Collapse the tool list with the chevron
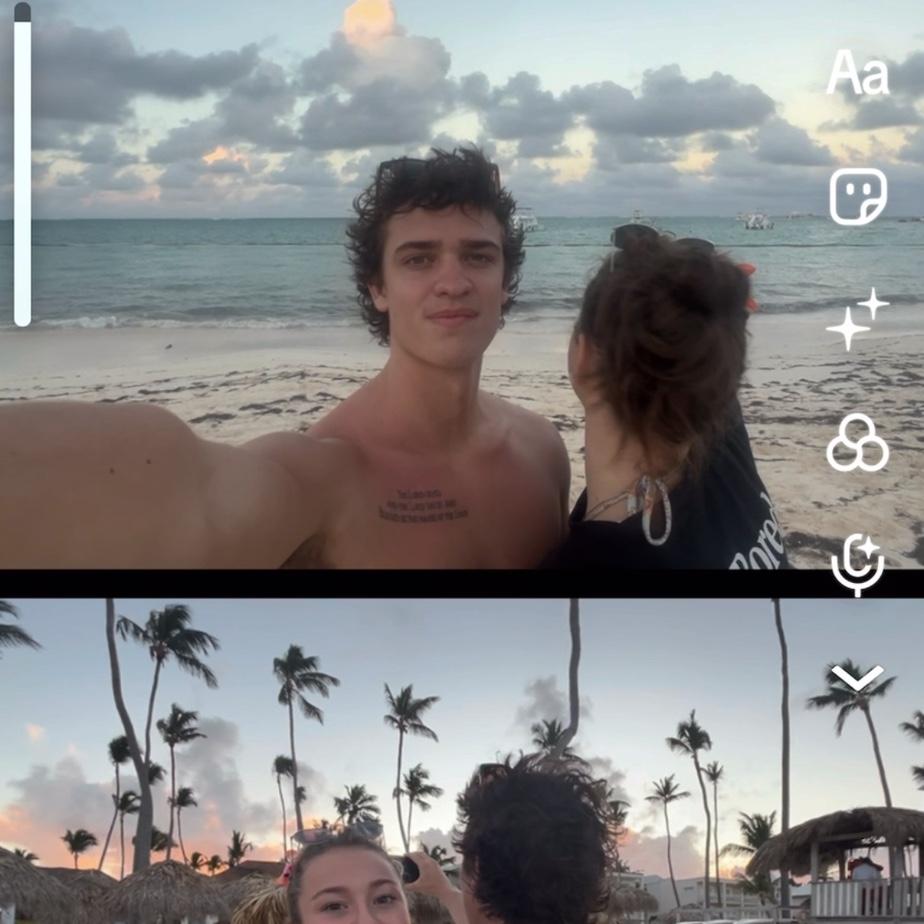Viewport: 924px width, 924px height. pyautogui.click(x=857, y=679)
